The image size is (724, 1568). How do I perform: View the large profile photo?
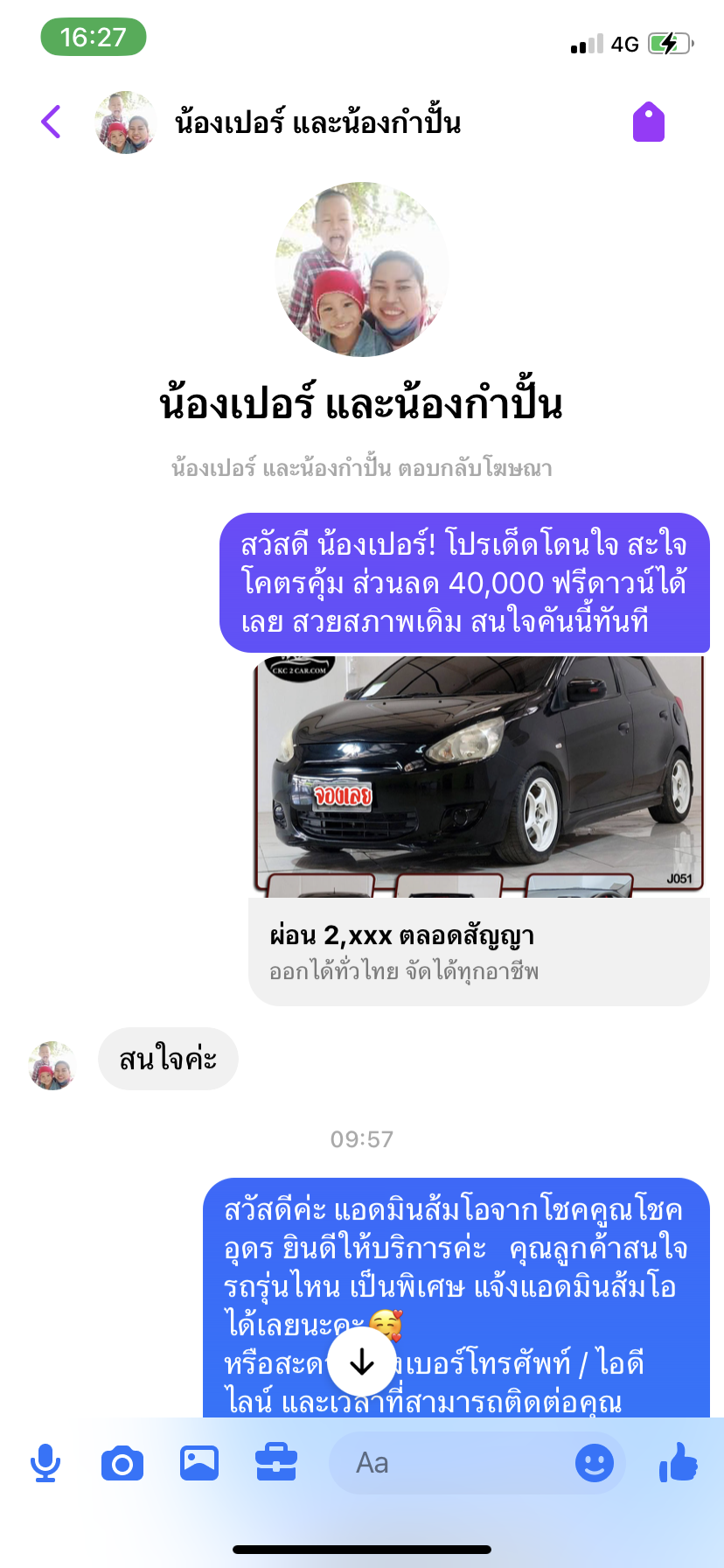[x=362, y=269]
